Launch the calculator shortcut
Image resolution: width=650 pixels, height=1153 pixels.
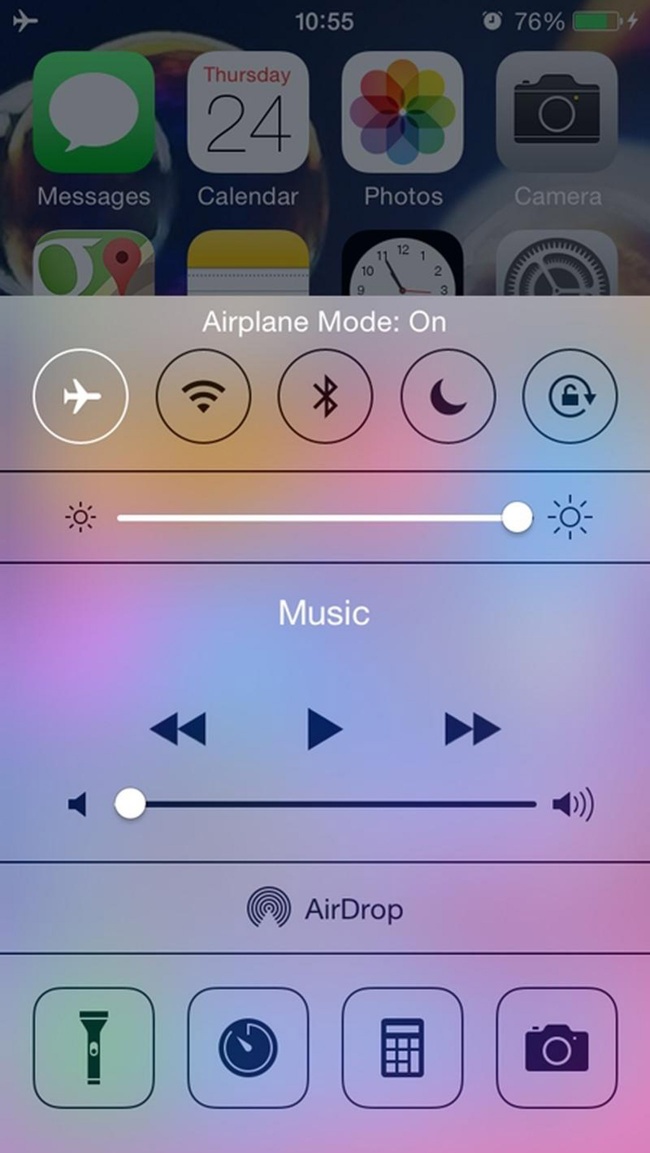[x=402, y=1048]
